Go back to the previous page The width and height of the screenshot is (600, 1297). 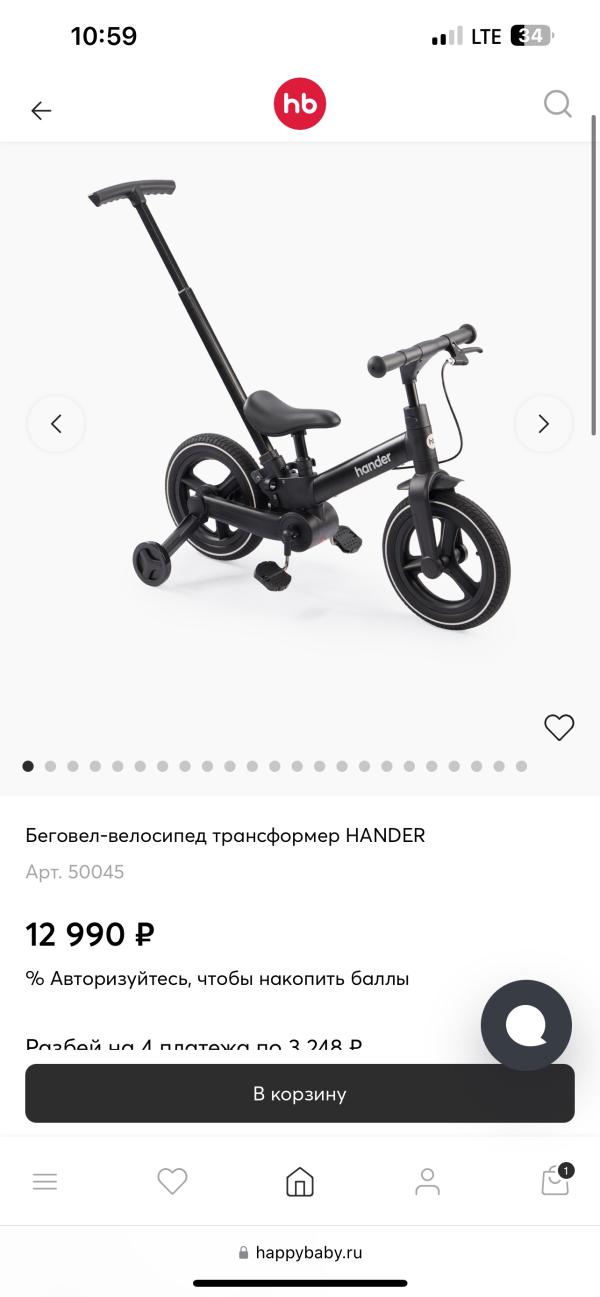[41, 110]
